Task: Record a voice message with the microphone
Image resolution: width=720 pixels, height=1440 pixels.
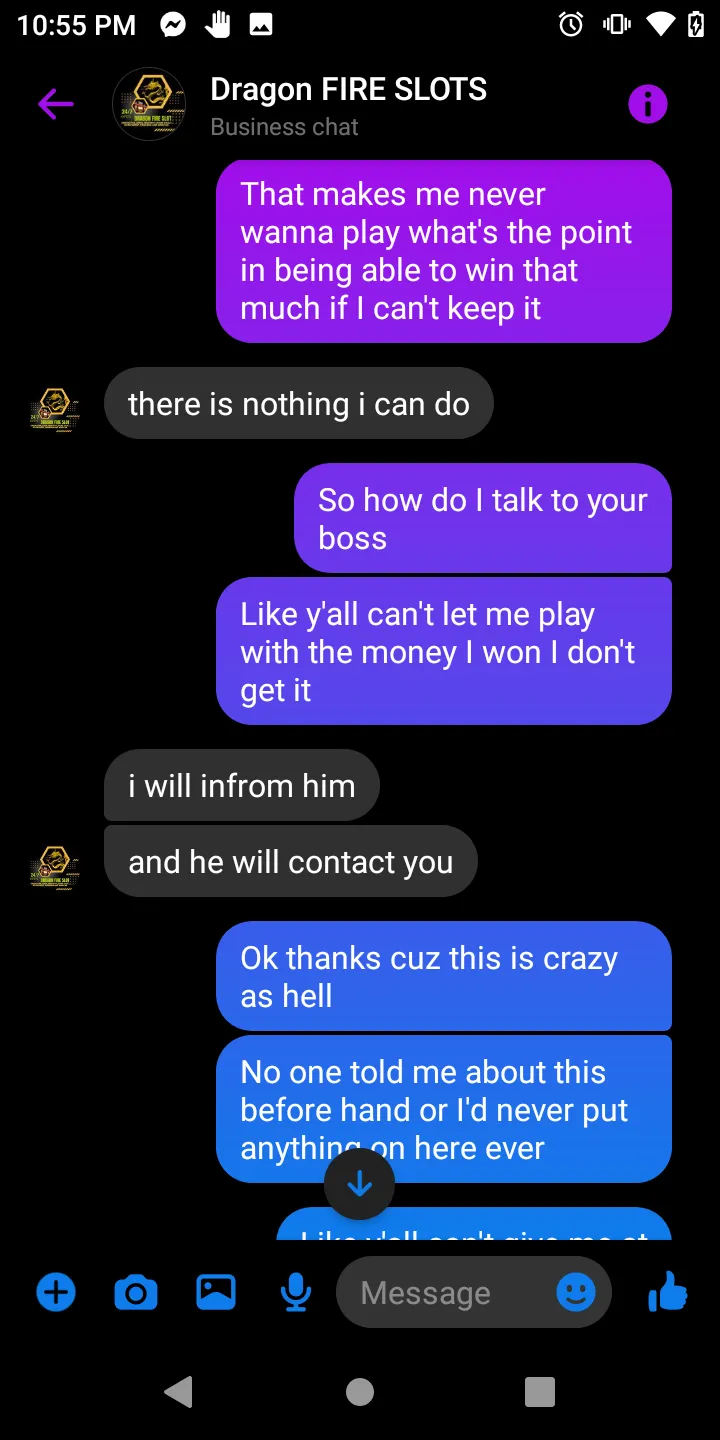Action: click(295, 1292)
